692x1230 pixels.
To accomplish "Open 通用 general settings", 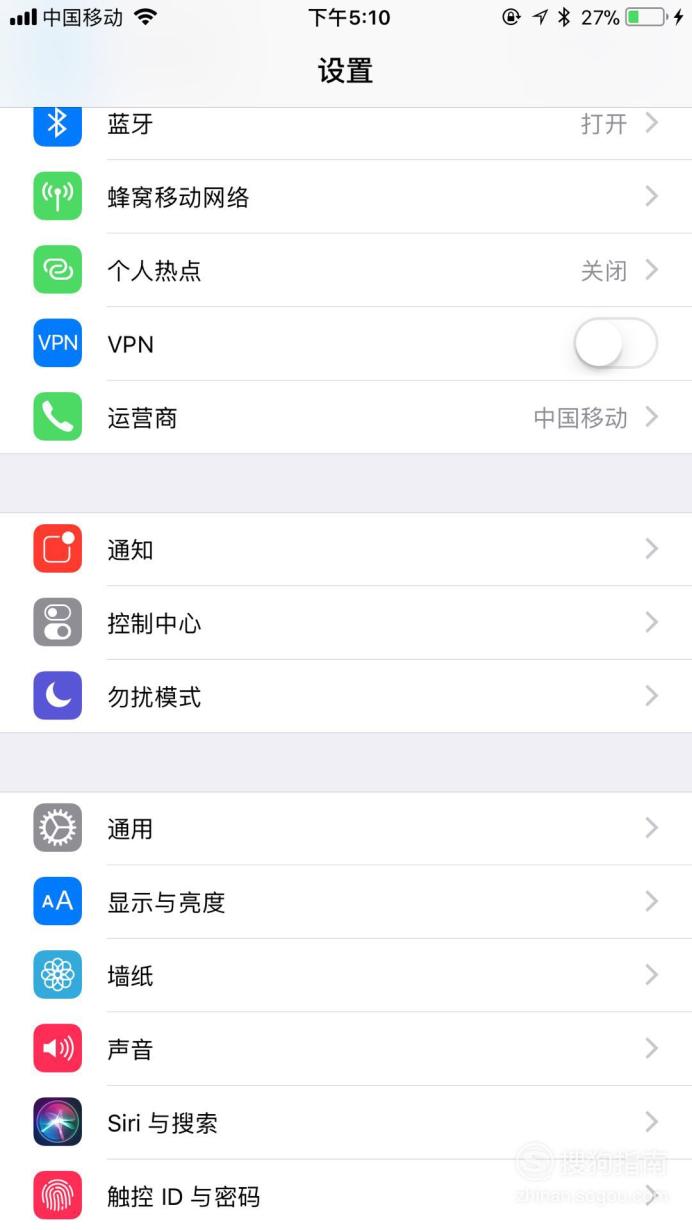I will click(346, 828).
